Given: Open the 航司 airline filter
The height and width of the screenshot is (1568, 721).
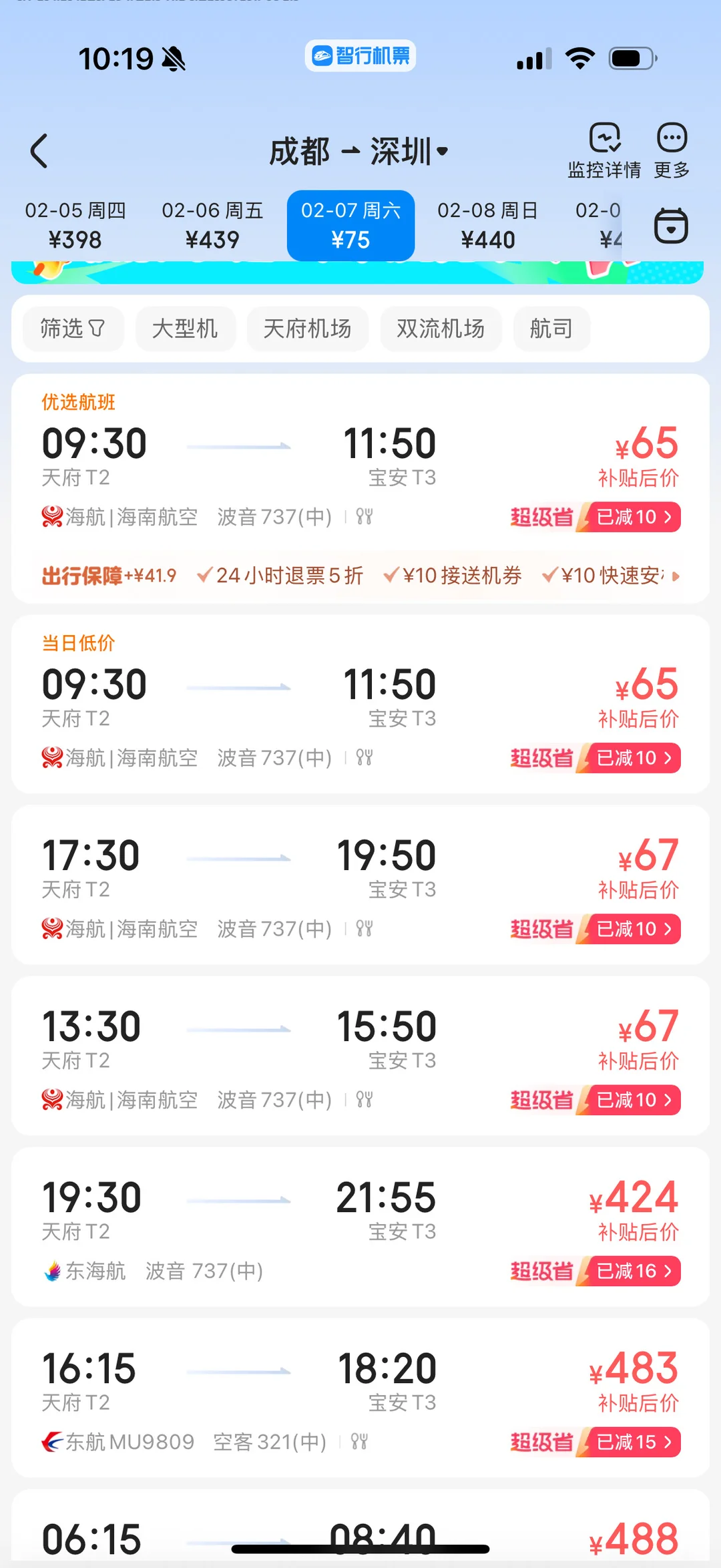Looking at the screenshot, I should click(551, 329).
